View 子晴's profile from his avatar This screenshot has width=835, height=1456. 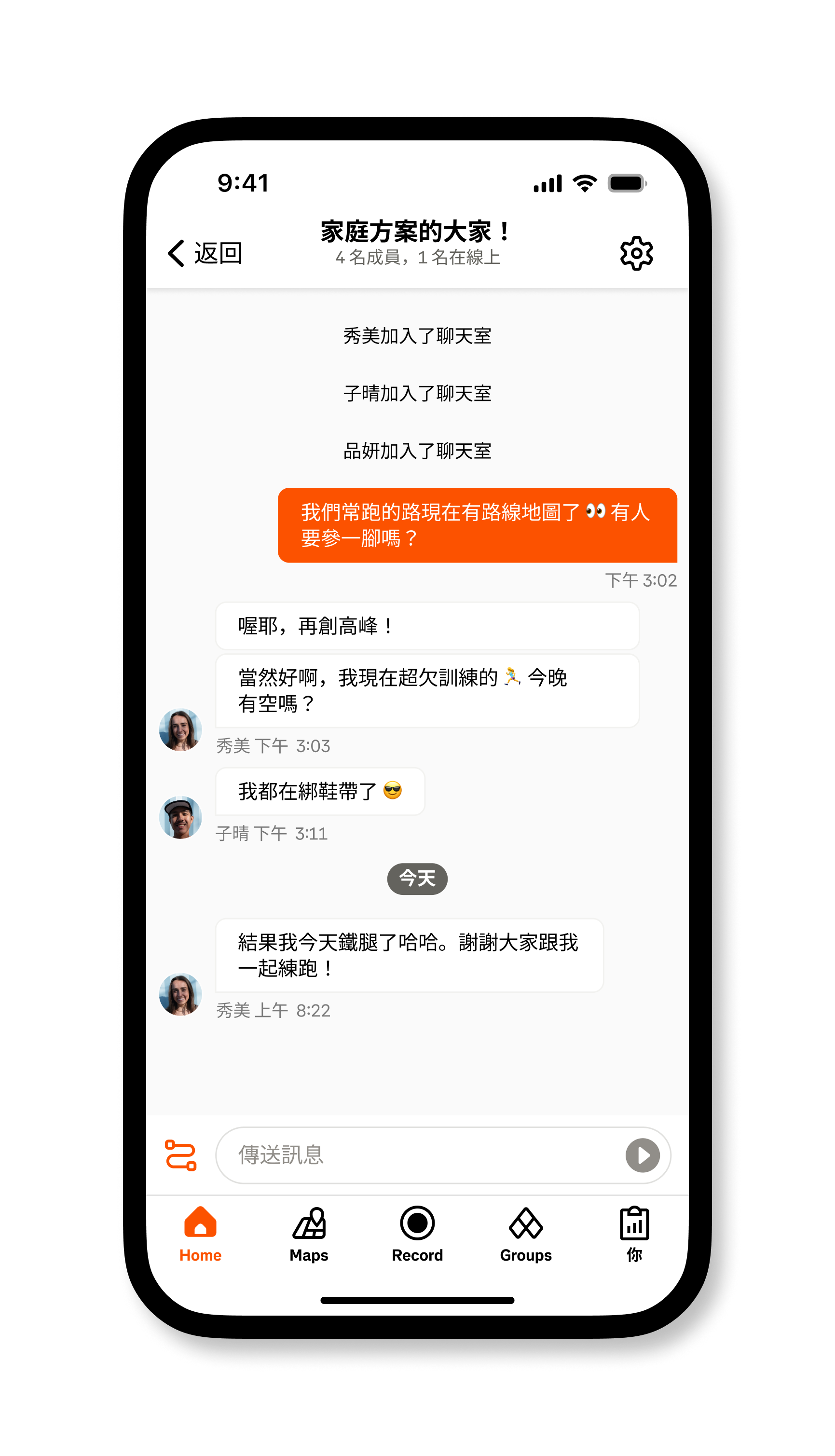click(x=180, y=817)
